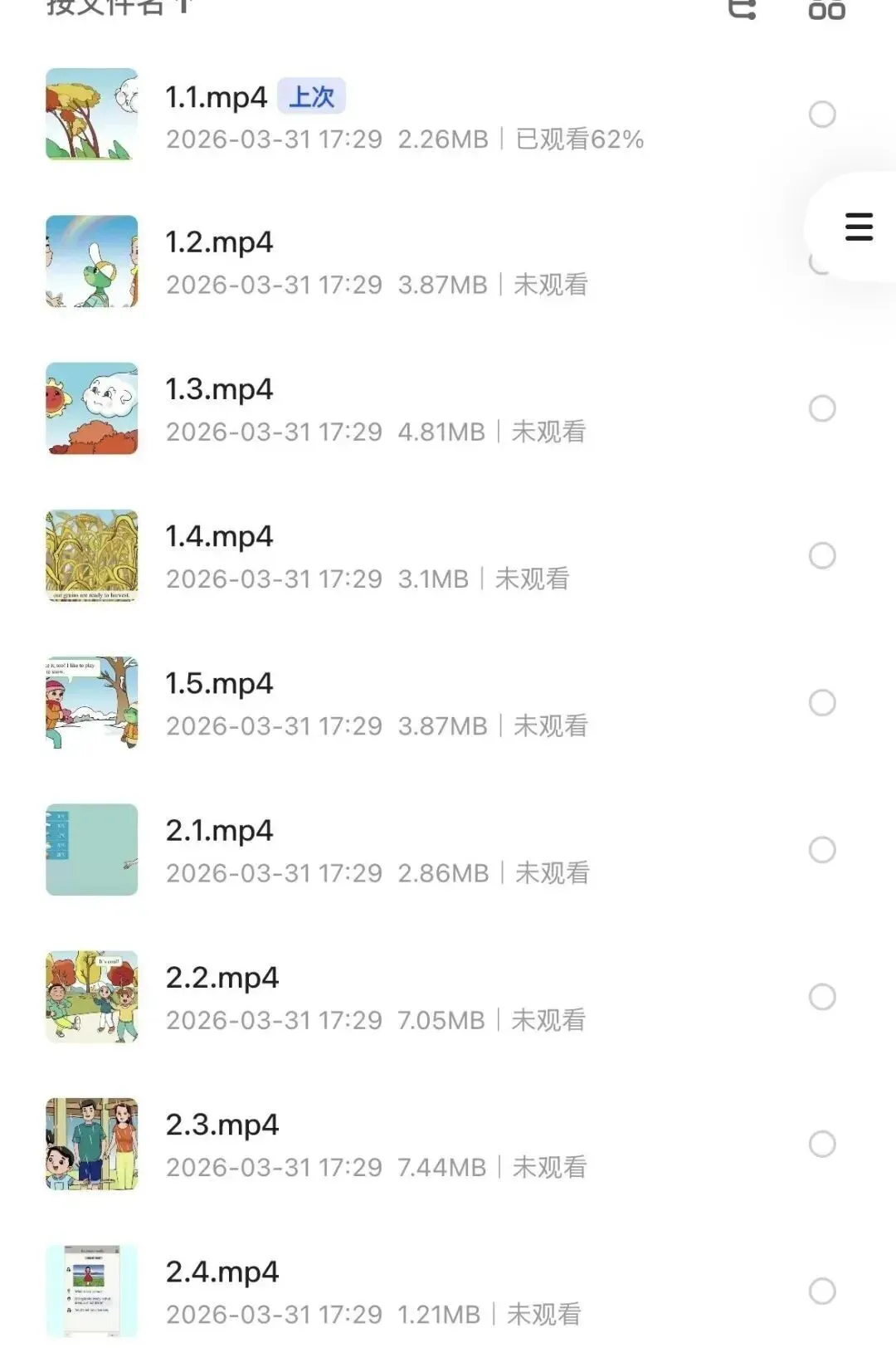Select the circle next to 2.1.mp4
896x1372 pixels.
click(x=821, y=849)
